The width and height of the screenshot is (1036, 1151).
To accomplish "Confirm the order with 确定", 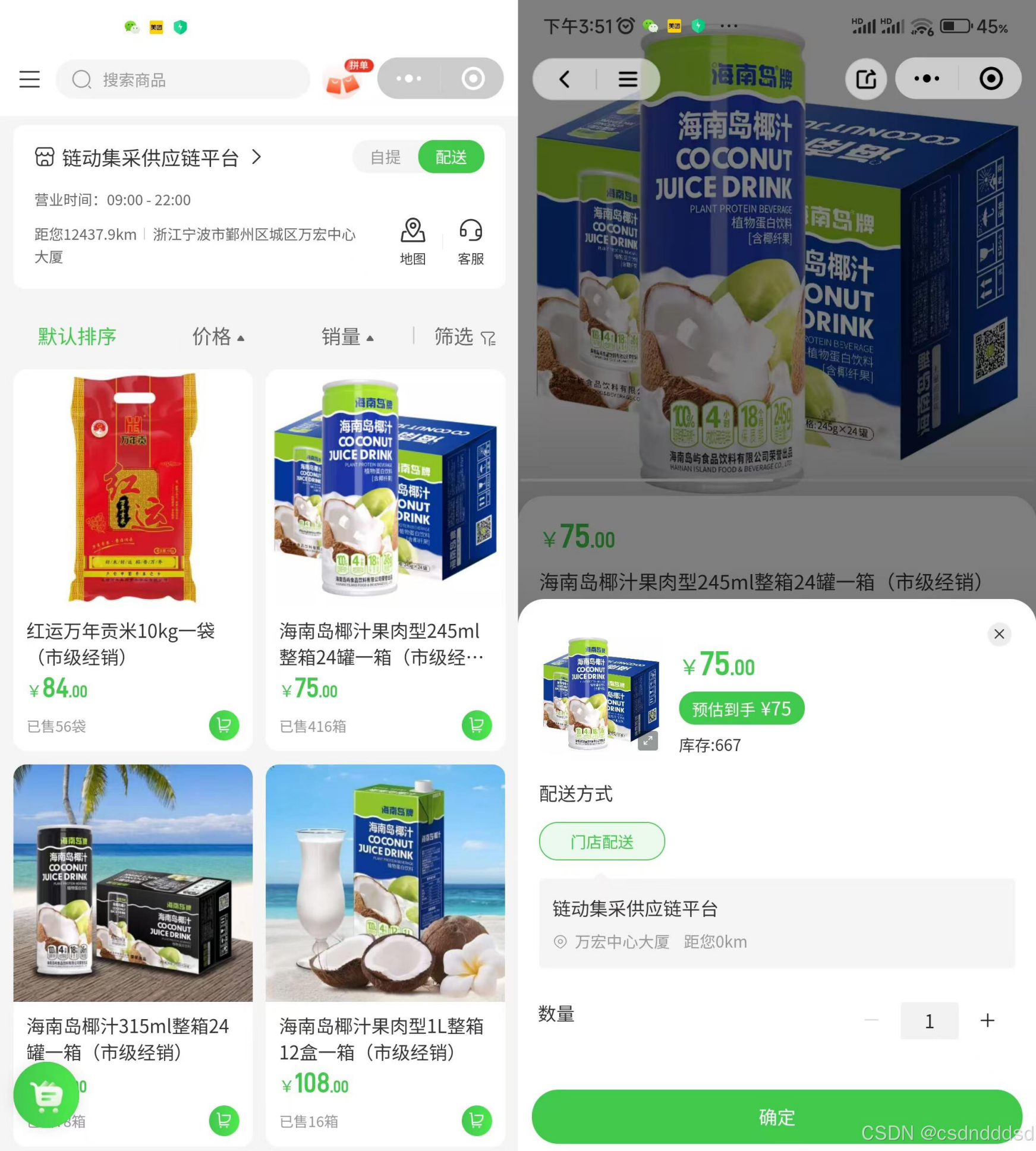I will (776, 1117).
